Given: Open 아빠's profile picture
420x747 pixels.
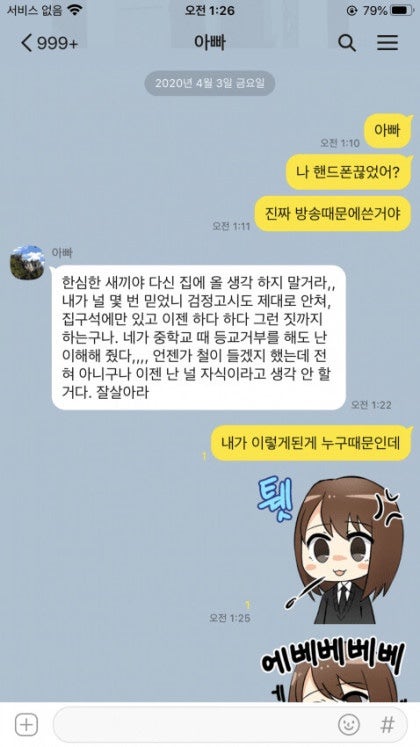Looking at the screenshot, I should [27, 262].
